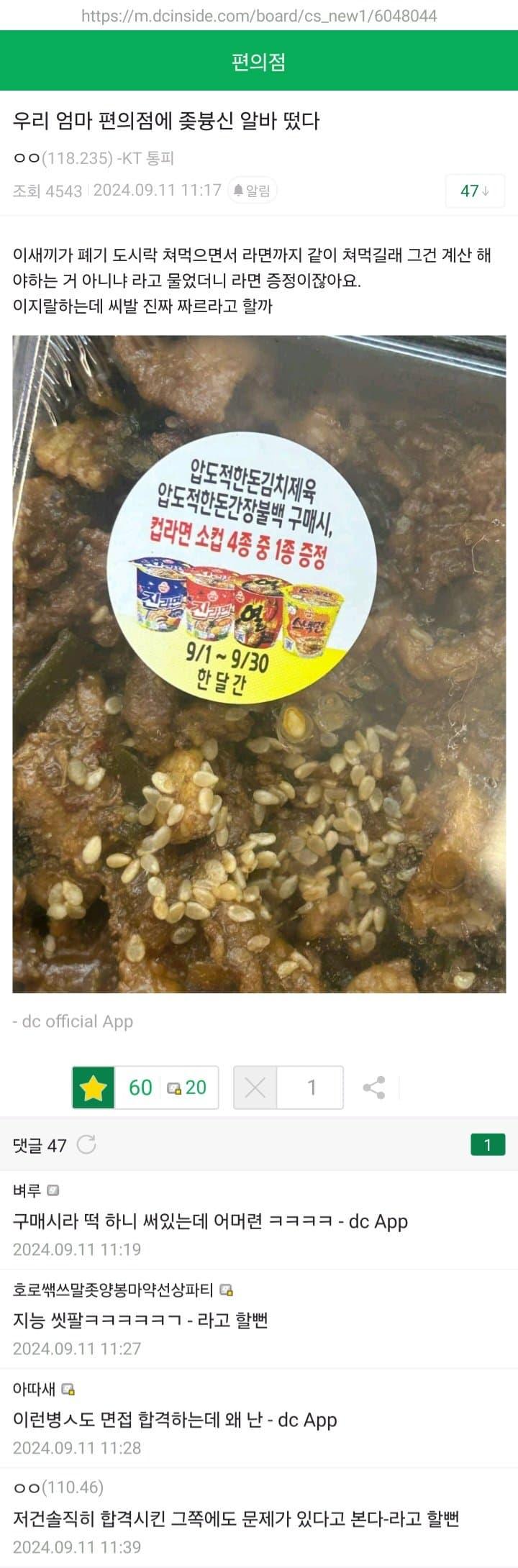Open the lunchbox photo in the post
The width and height of the screenshot is (518, 1568).
pyautogui.click(x=259, y=663)
